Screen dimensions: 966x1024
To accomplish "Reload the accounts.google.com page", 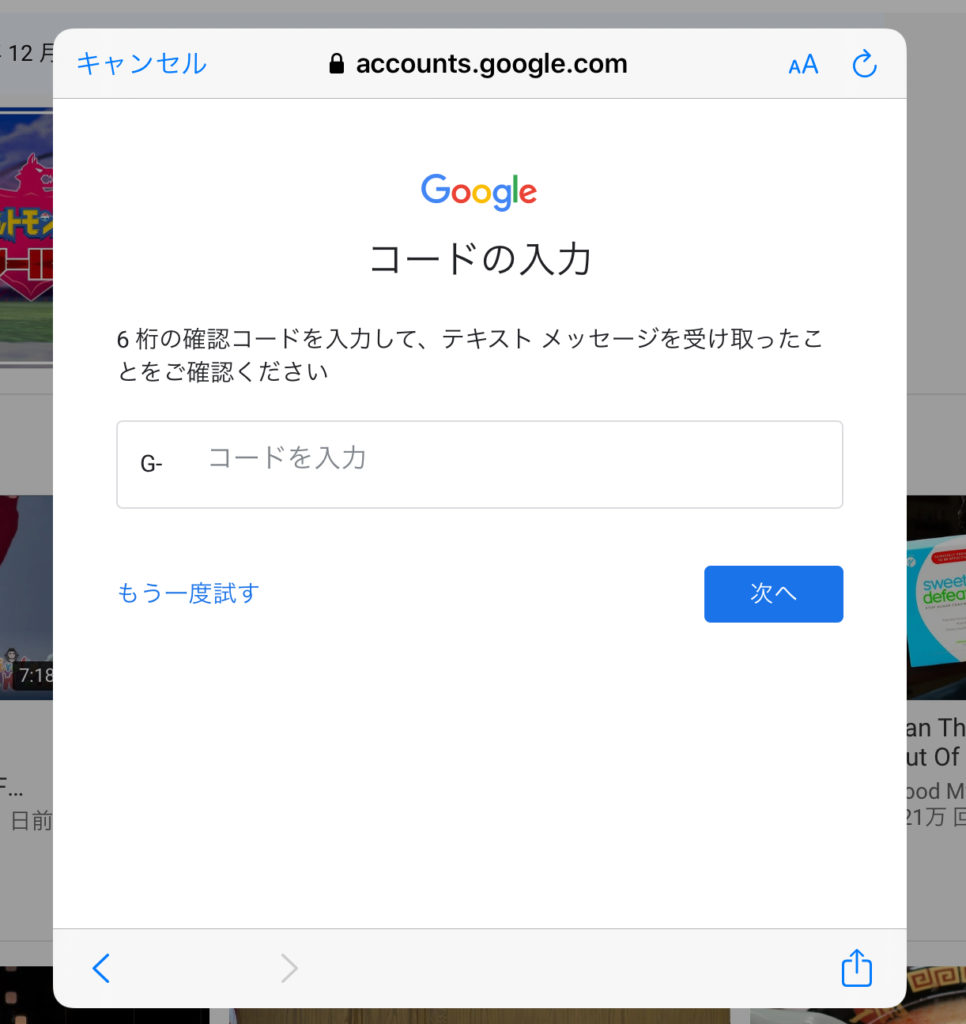I will point(863,65).
